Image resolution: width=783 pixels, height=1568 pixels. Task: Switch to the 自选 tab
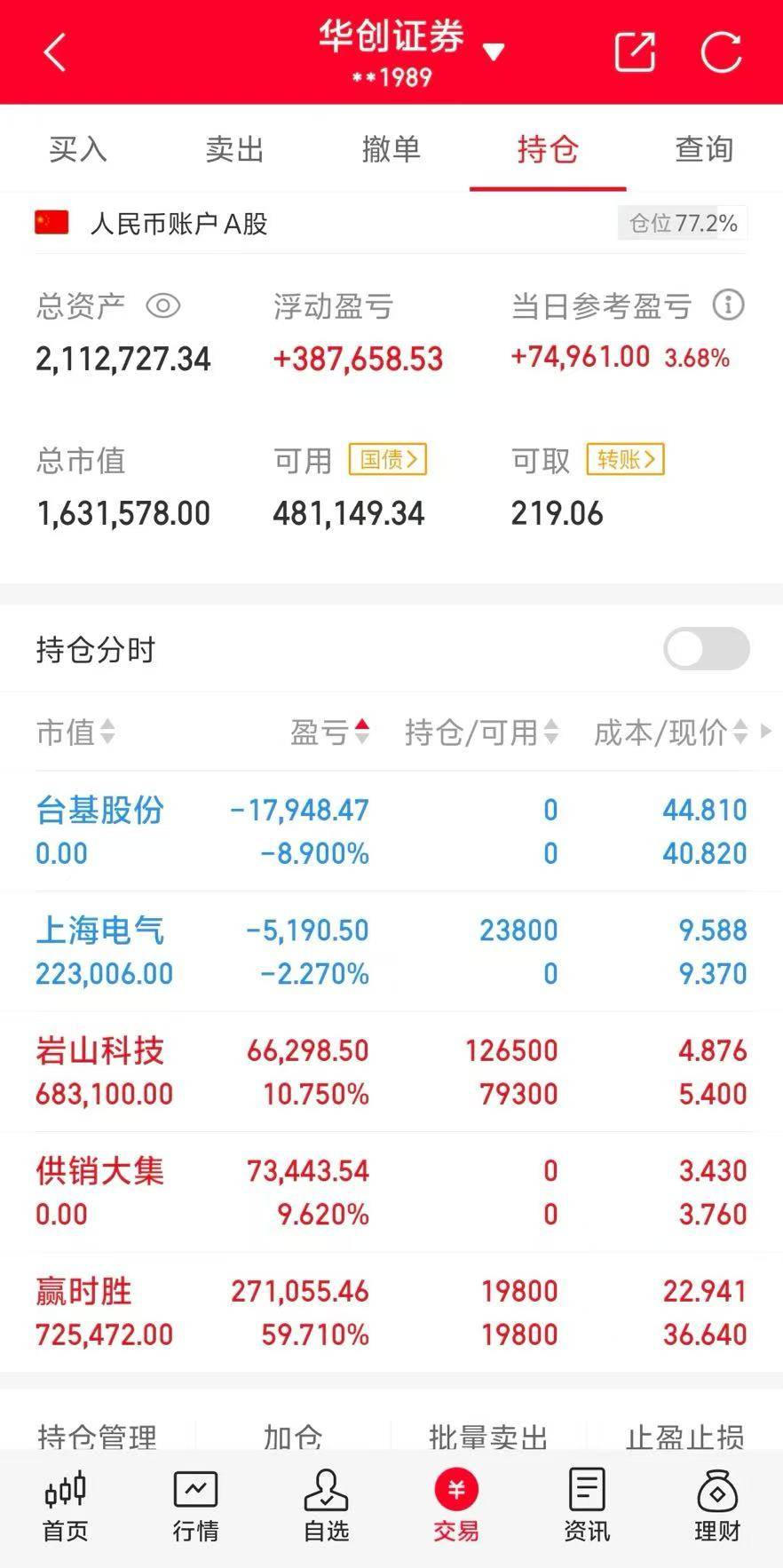(326, 1507)
